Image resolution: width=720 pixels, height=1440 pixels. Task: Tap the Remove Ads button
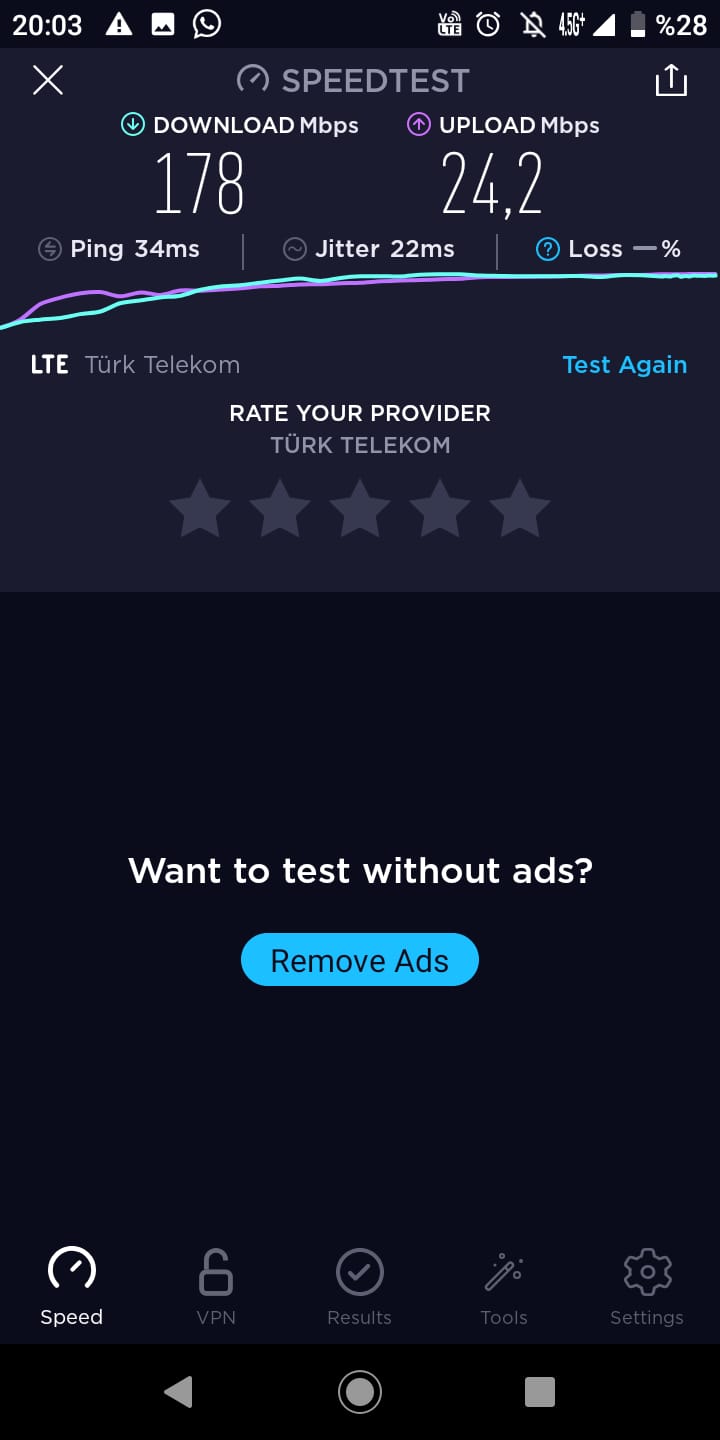pos(360,960)
